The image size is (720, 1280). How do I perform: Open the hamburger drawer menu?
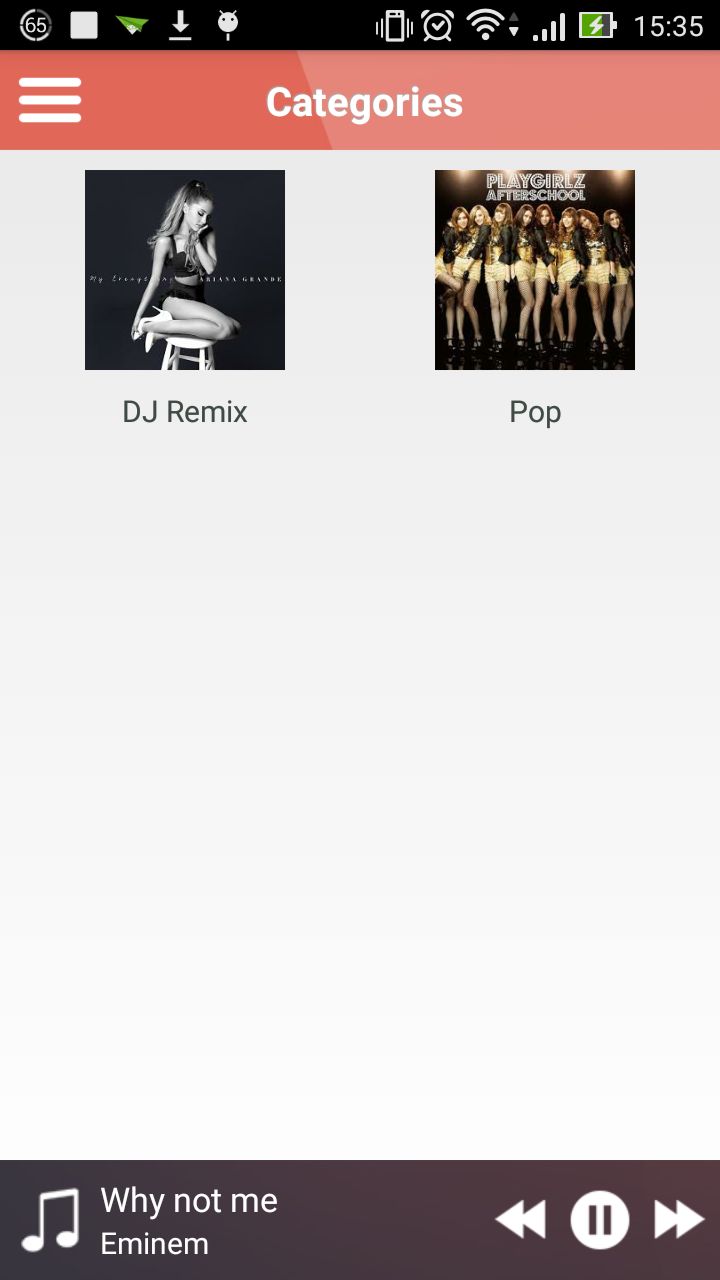pyautogui.click(x=50, y=100)
